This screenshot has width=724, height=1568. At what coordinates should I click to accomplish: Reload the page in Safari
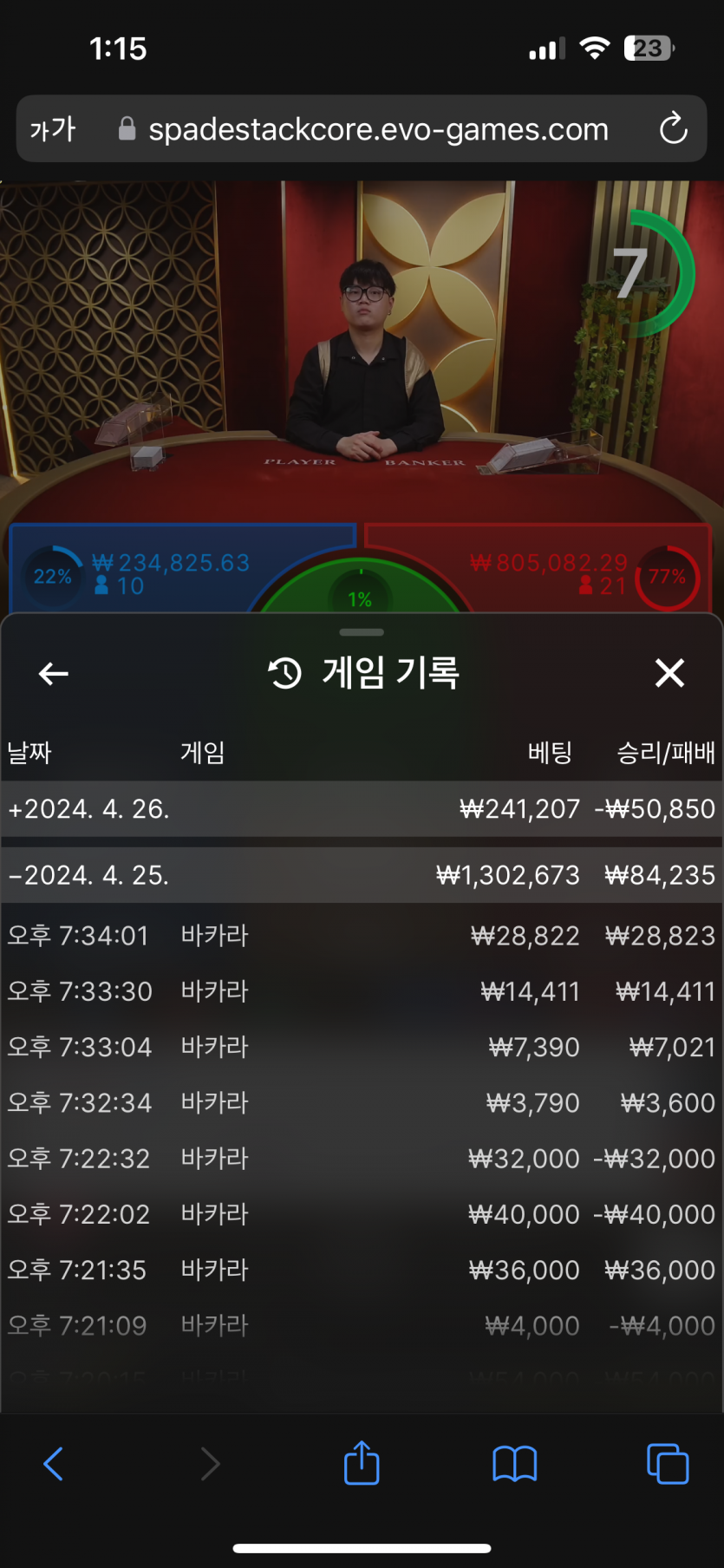[673, 129]
